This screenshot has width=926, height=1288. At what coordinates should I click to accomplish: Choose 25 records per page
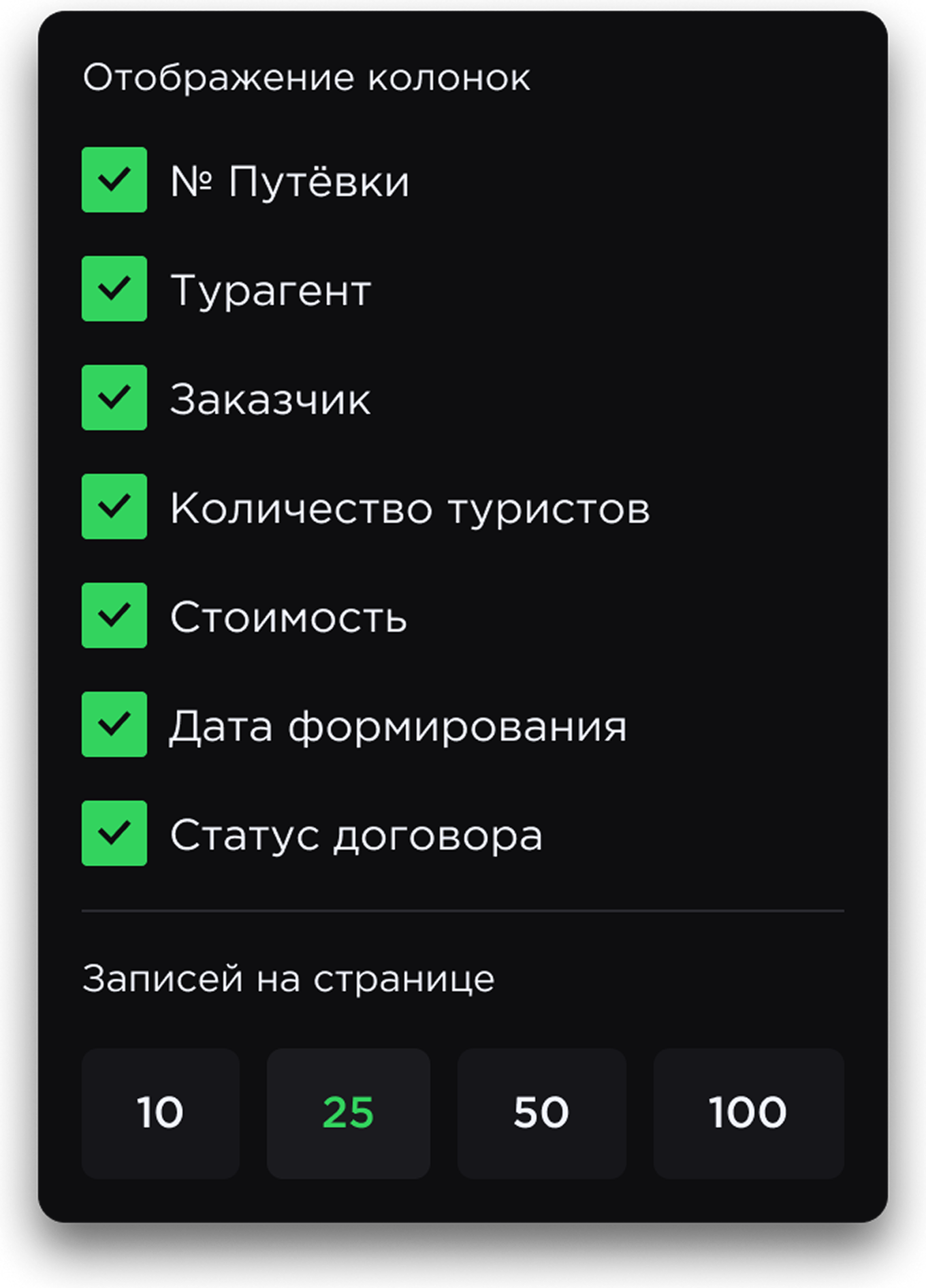click(349, 1113)
